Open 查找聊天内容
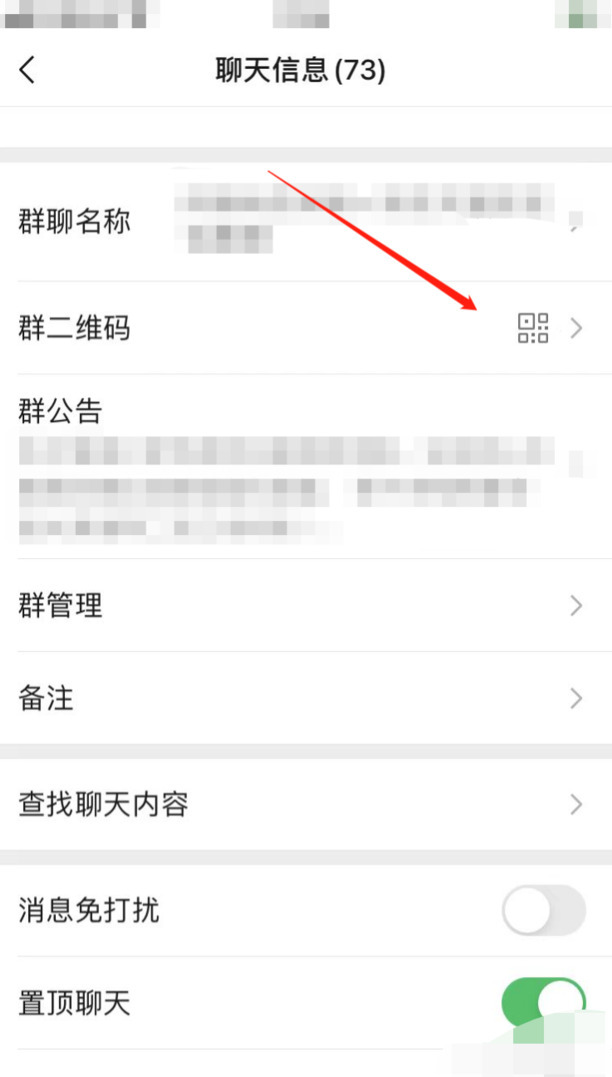 (x=306, y=804)
